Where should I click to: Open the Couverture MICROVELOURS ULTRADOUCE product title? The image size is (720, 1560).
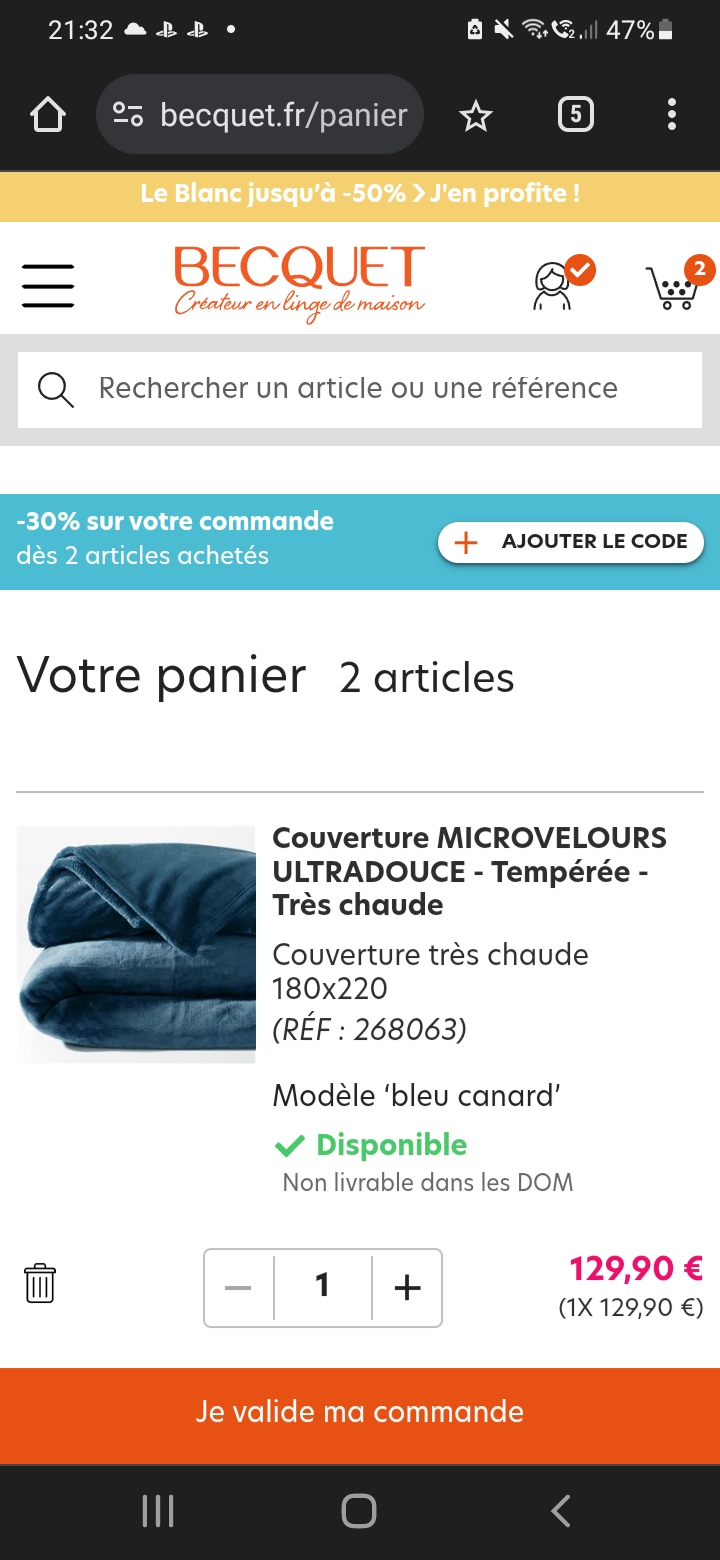[x=470, y=871]
